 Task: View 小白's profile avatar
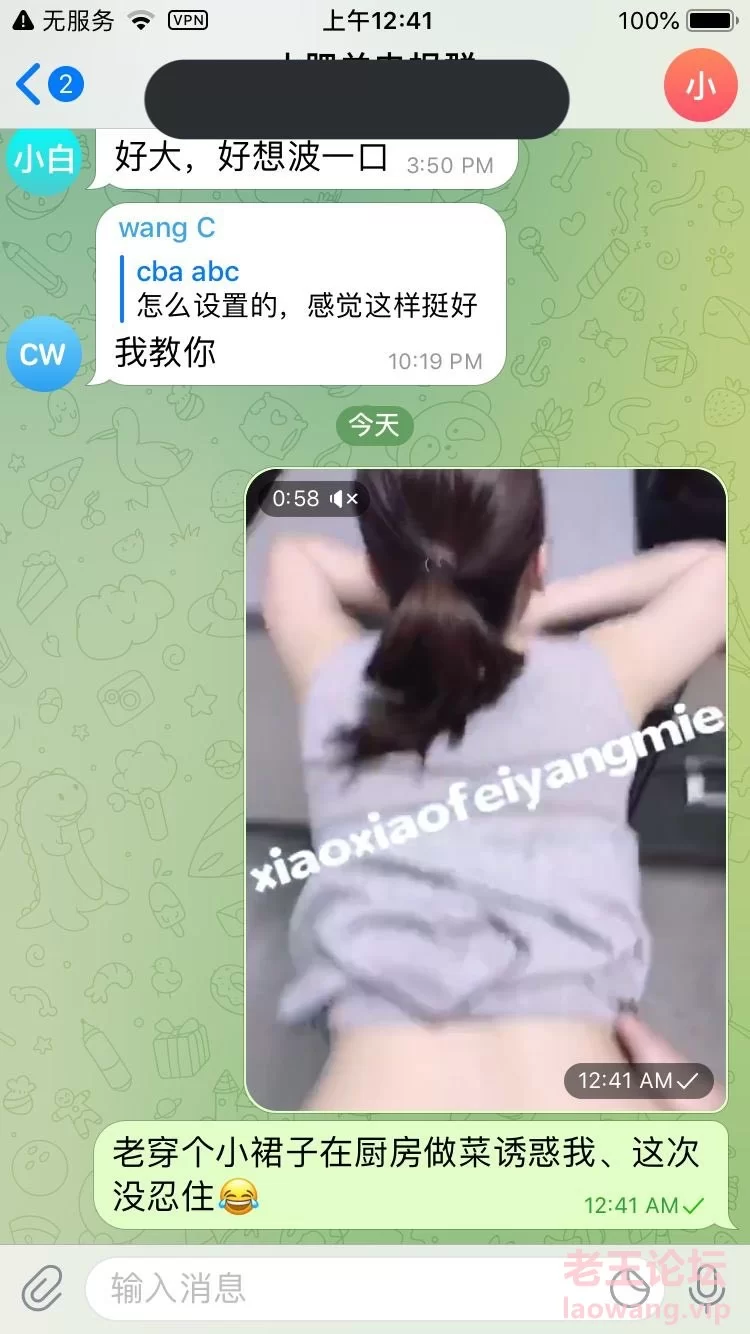point(43,160)
